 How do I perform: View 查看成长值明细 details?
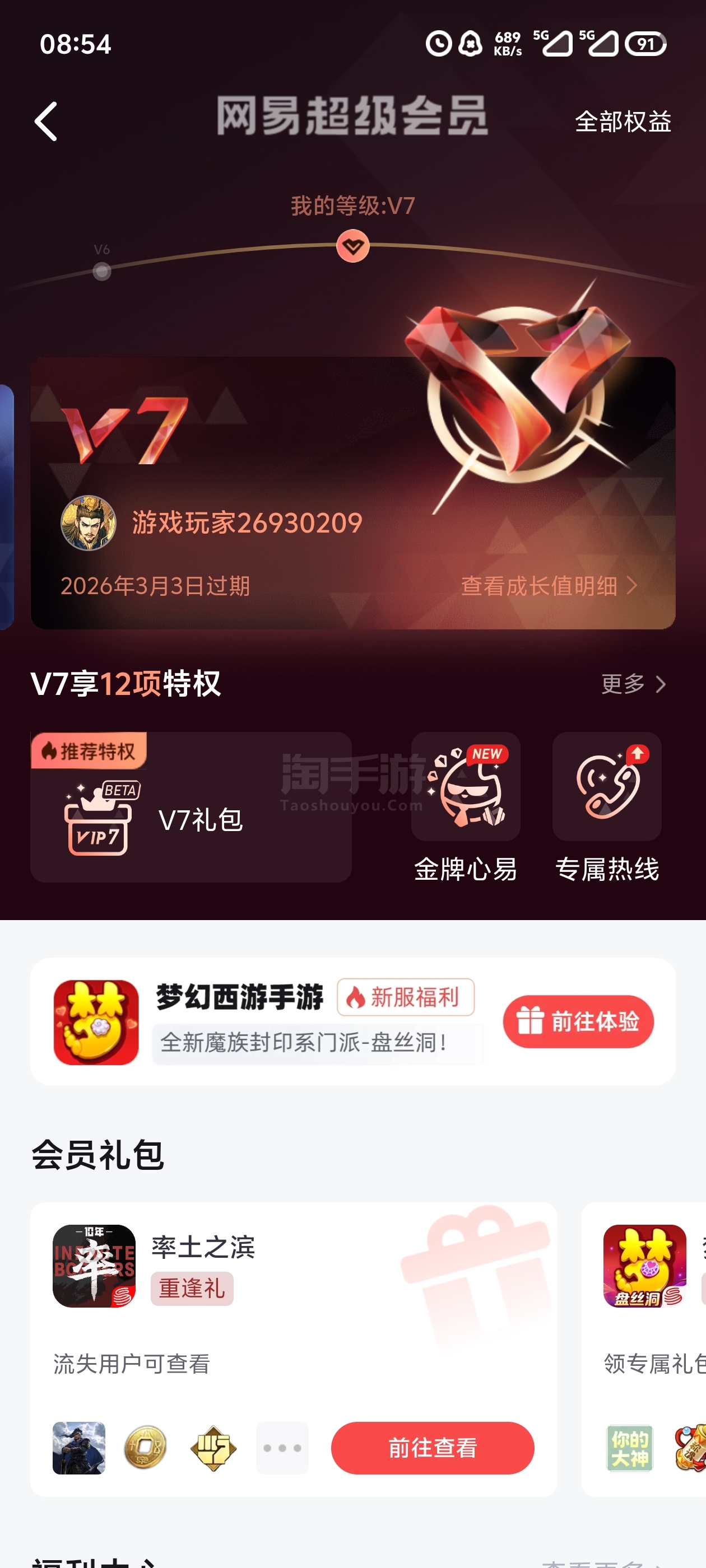coord(548,586)
